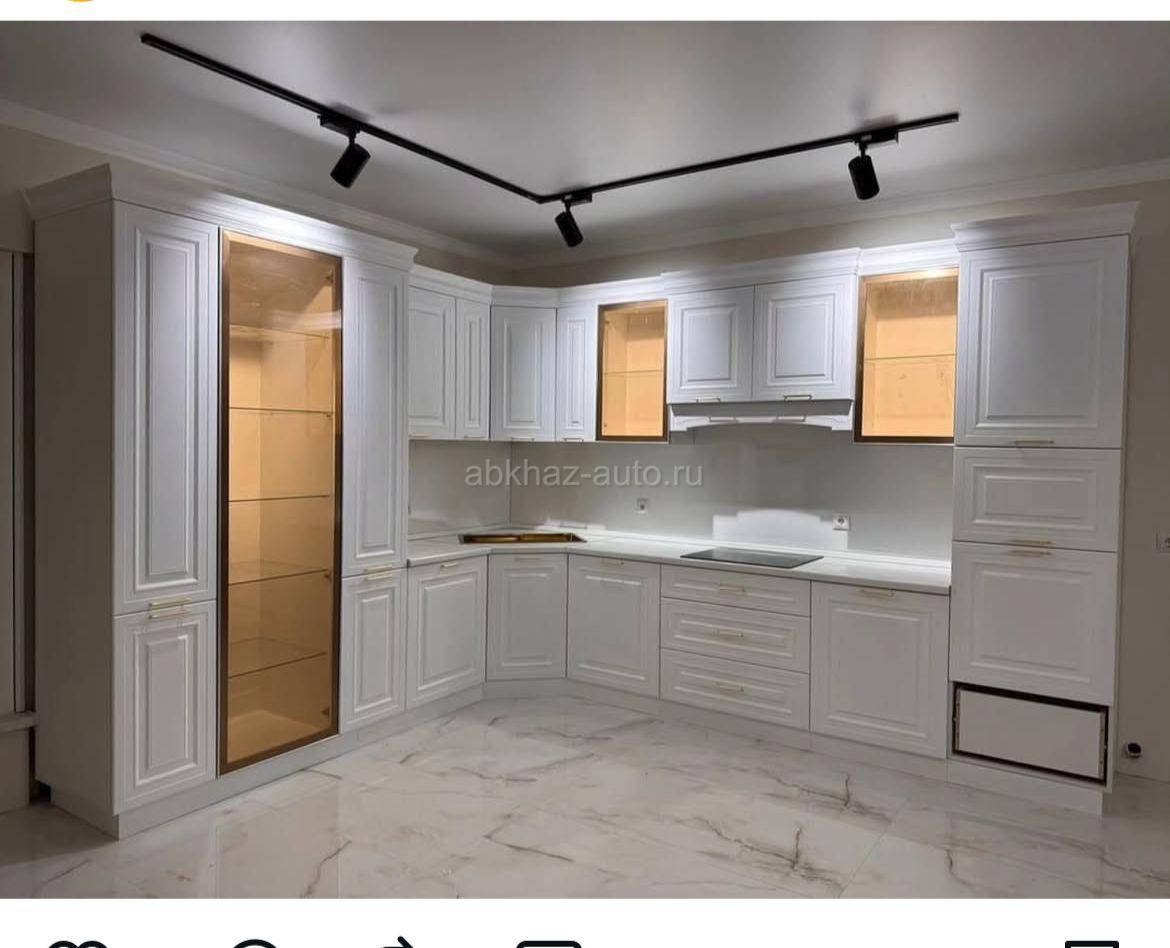The image size is (1170, 948).
Task: Share the post with the arrow icon
Action: (x=402, y=942)
